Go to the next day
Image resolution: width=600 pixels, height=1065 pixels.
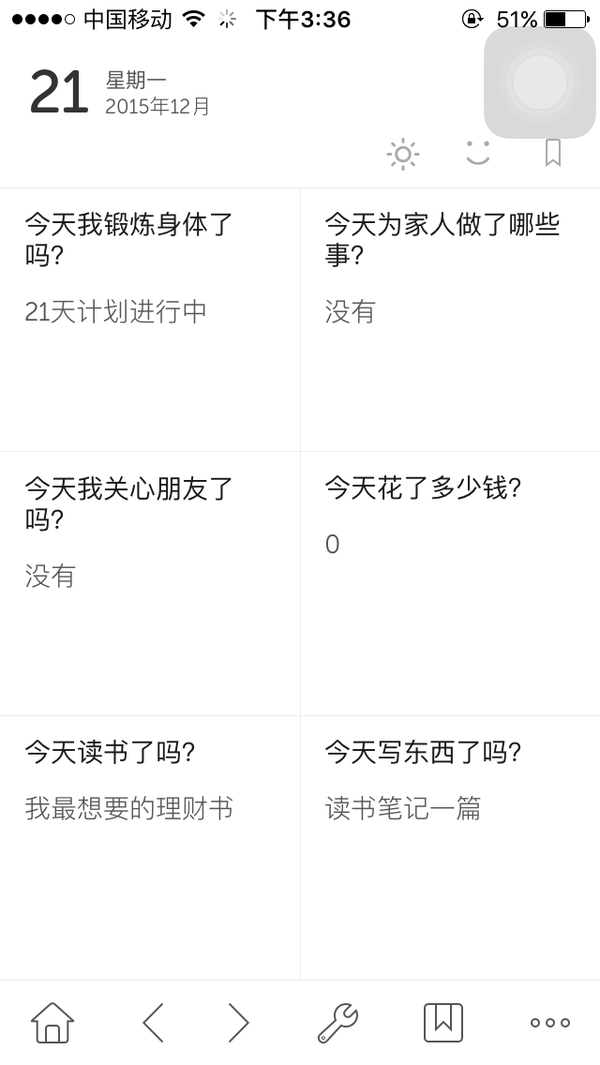(x=239, y=1022)
